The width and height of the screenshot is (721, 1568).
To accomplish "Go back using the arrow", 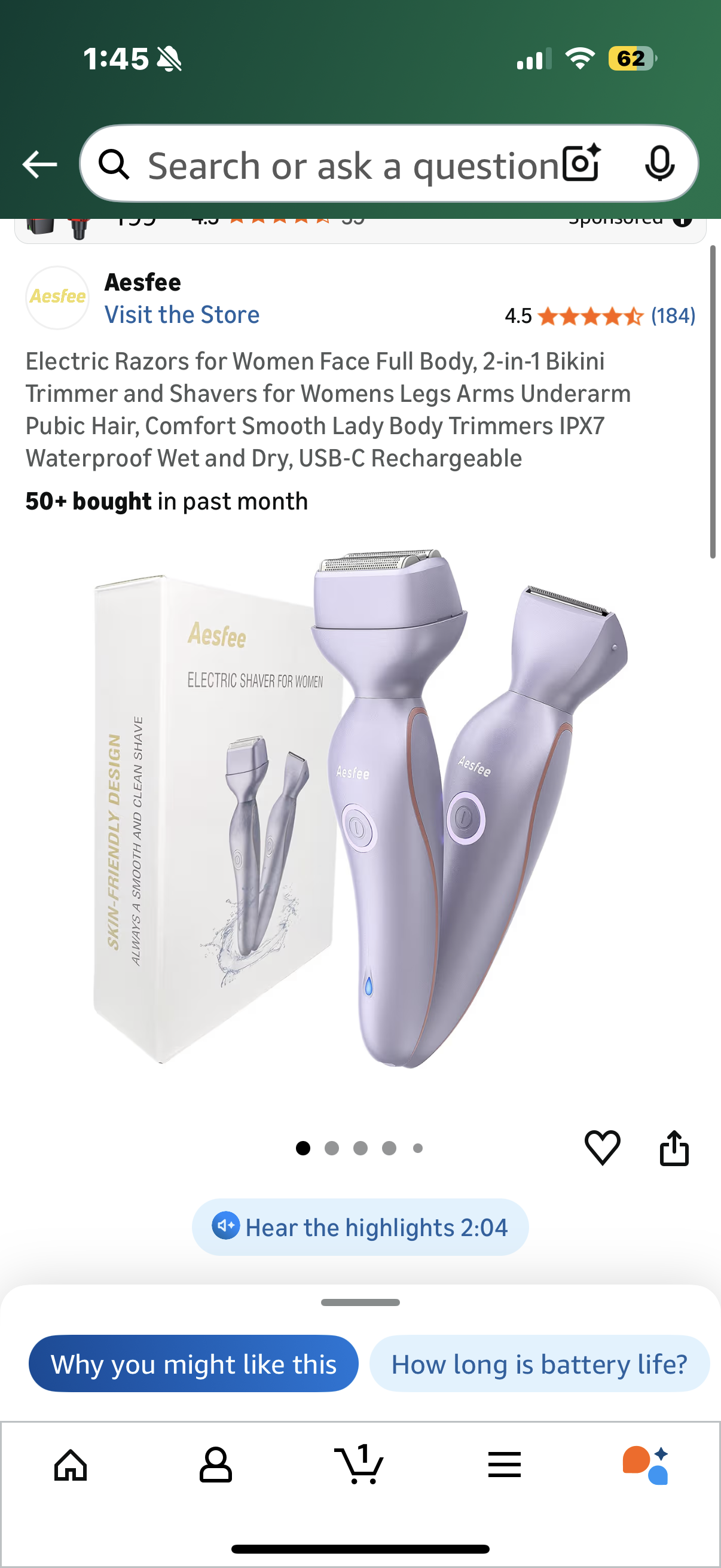I will (39, 164).
